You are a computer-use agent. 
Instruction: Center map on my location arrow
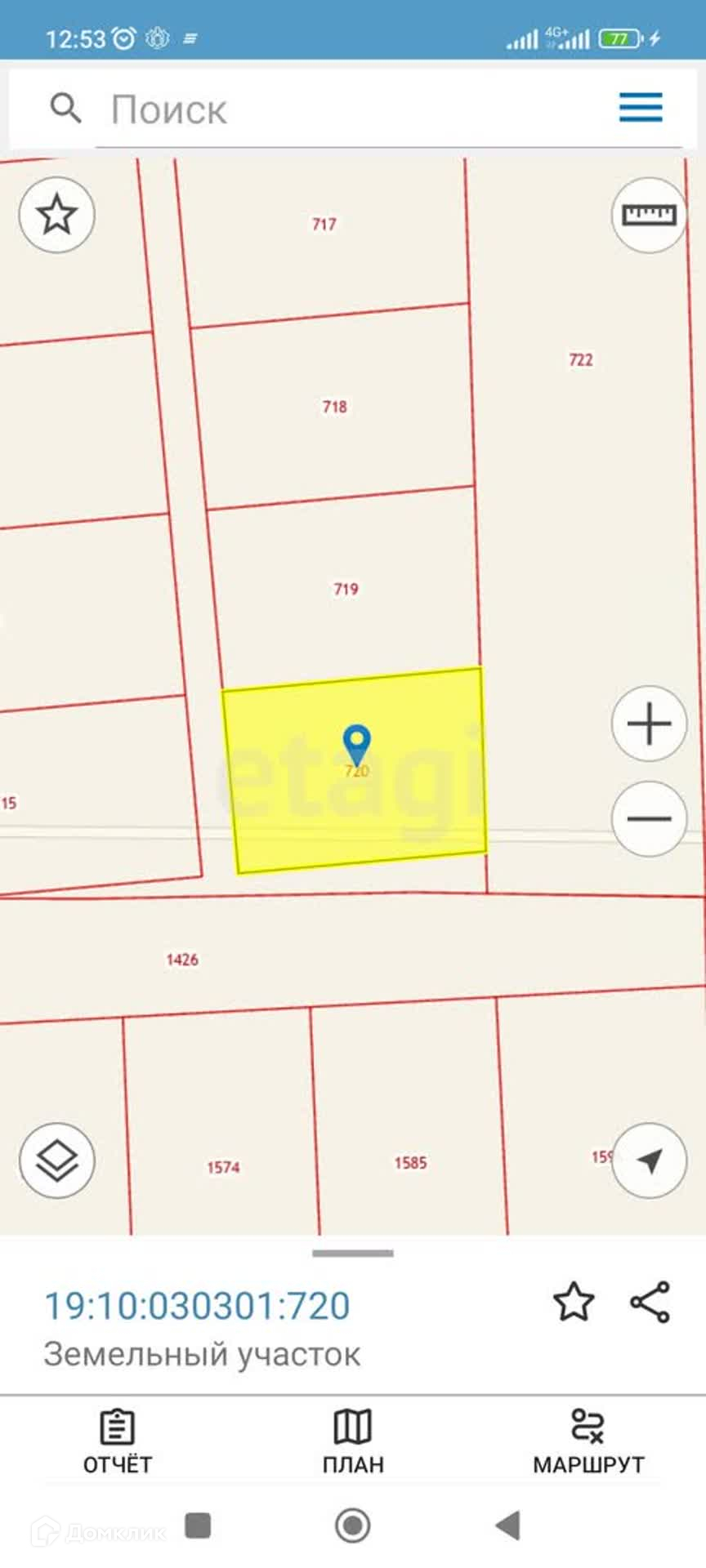coord(649,1160)
